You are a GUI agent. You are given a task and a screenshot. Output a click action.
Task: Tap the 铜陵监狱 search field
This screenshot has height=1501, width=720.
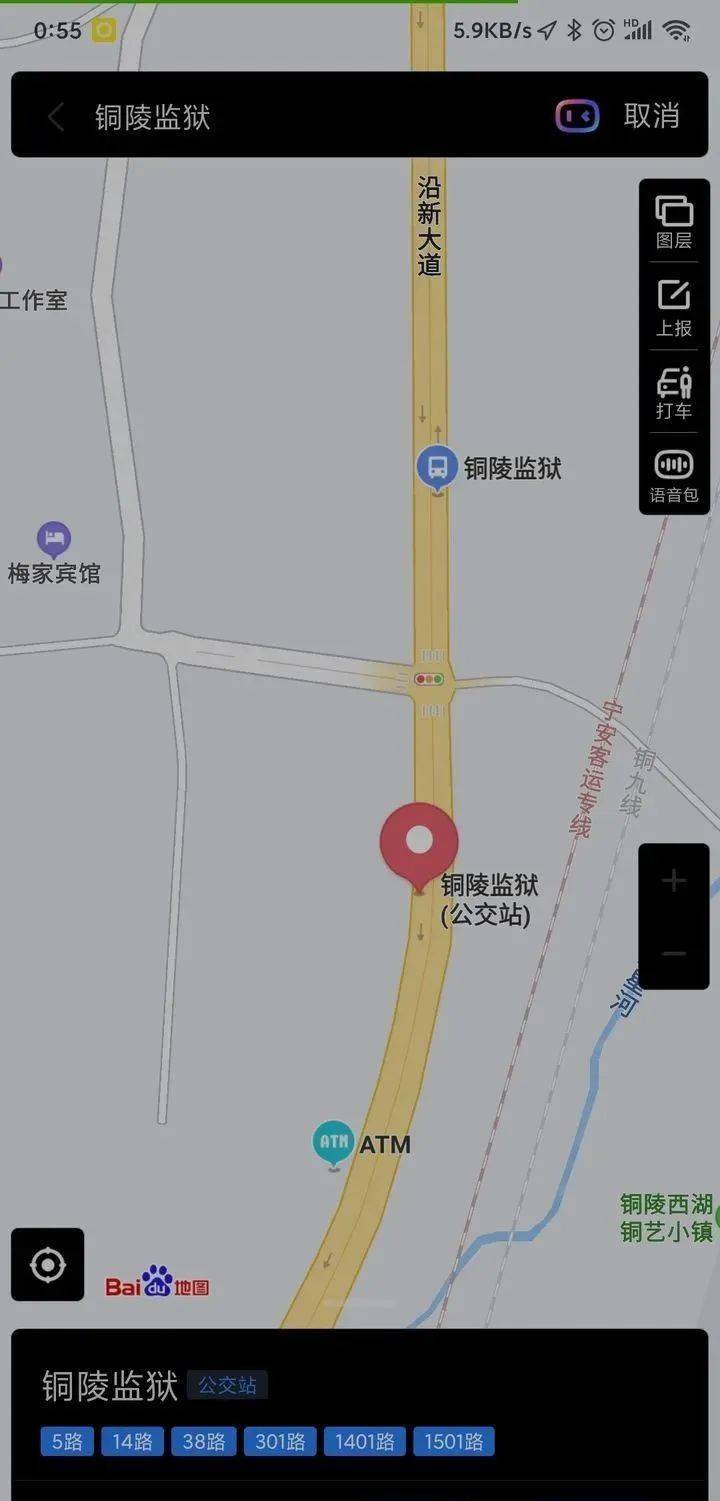300,117
